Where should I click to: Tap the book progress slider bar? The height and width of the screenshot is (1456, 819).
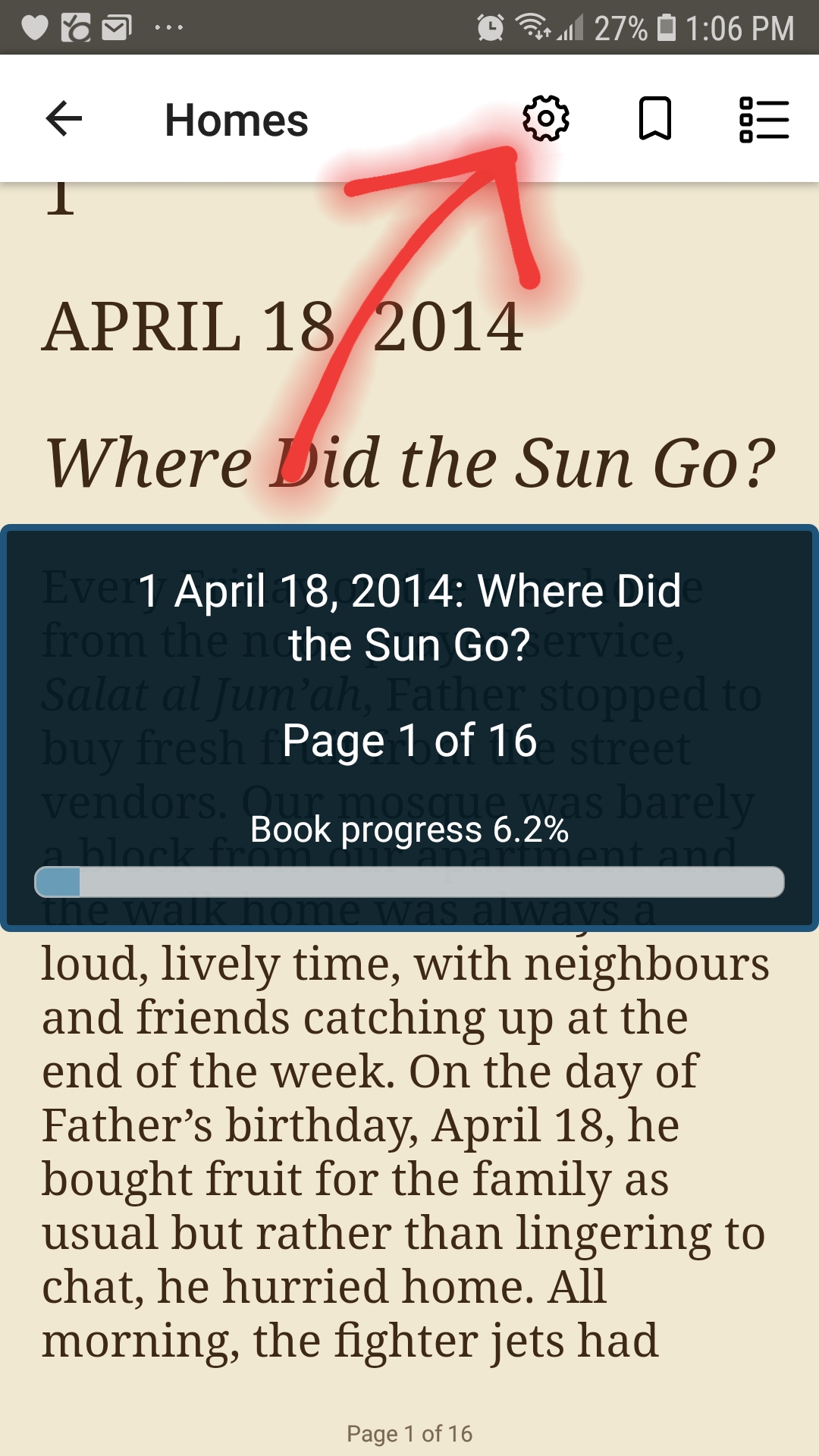(409, 882)
